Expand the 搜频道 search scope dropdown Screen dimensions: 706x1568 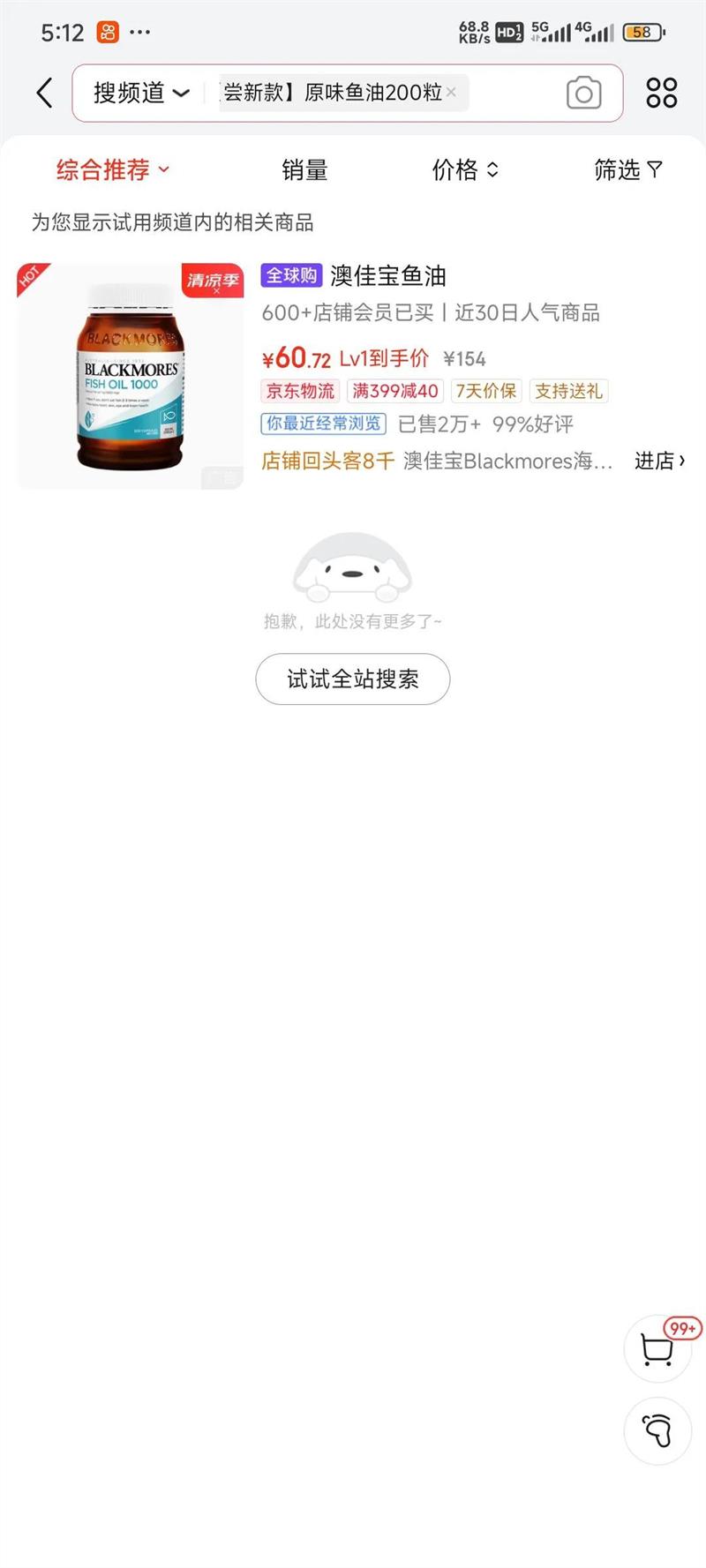point(141,93)
